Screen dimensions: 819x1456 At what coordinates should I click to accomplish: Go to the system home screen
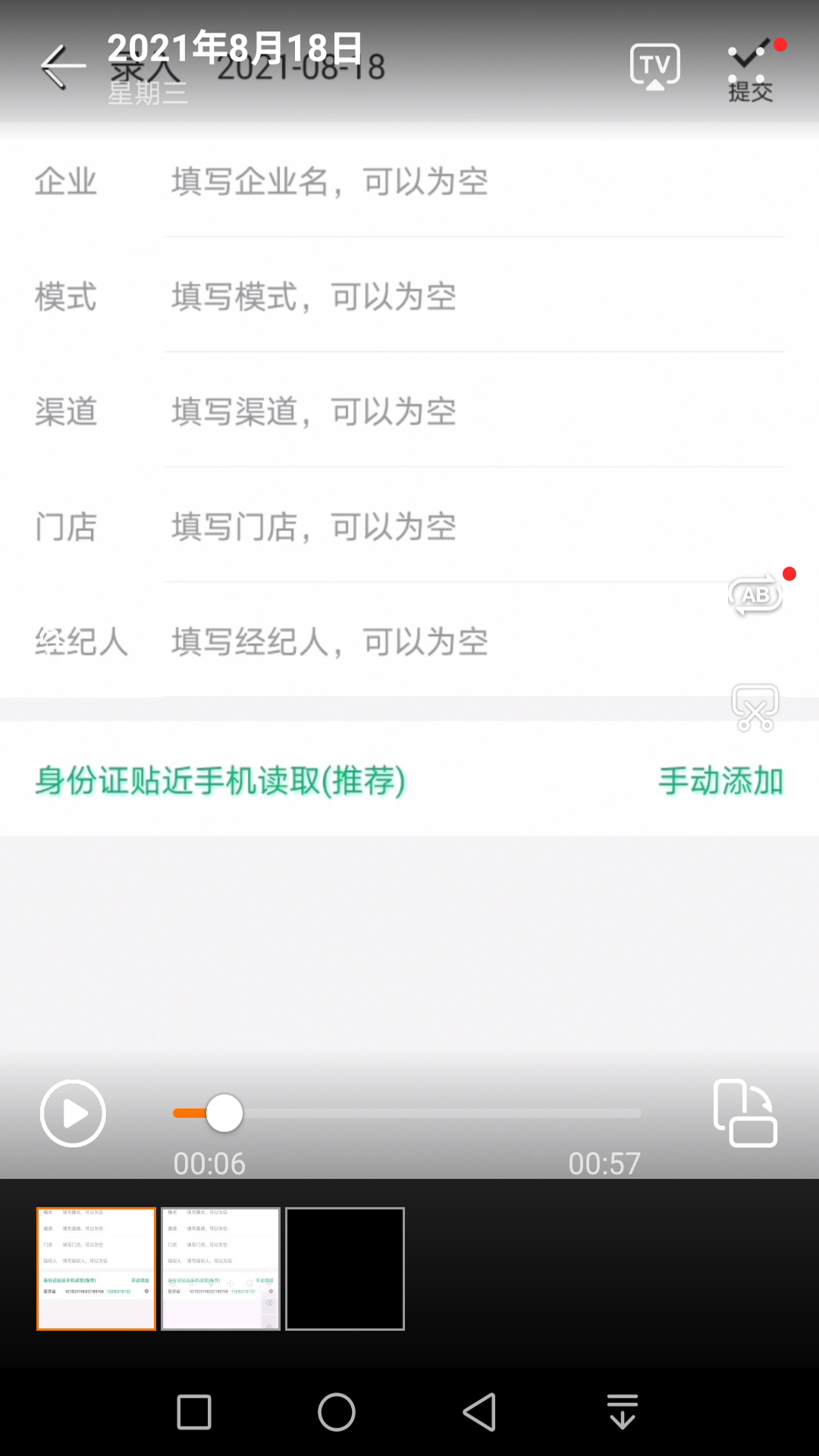point(337,1412)
